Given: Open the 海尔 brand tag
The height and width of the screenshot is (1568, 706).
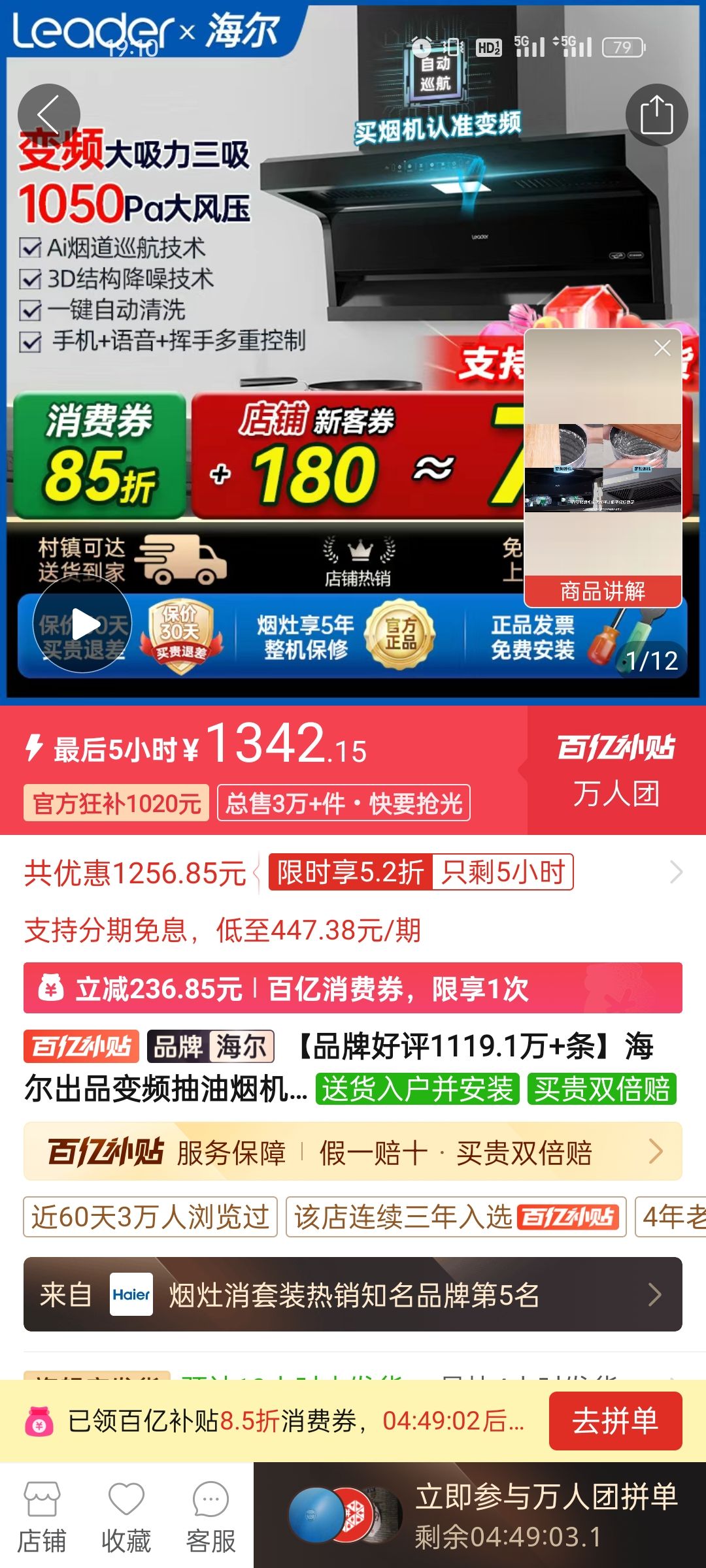Looking at the screenshot, I should click(210, 1046).
